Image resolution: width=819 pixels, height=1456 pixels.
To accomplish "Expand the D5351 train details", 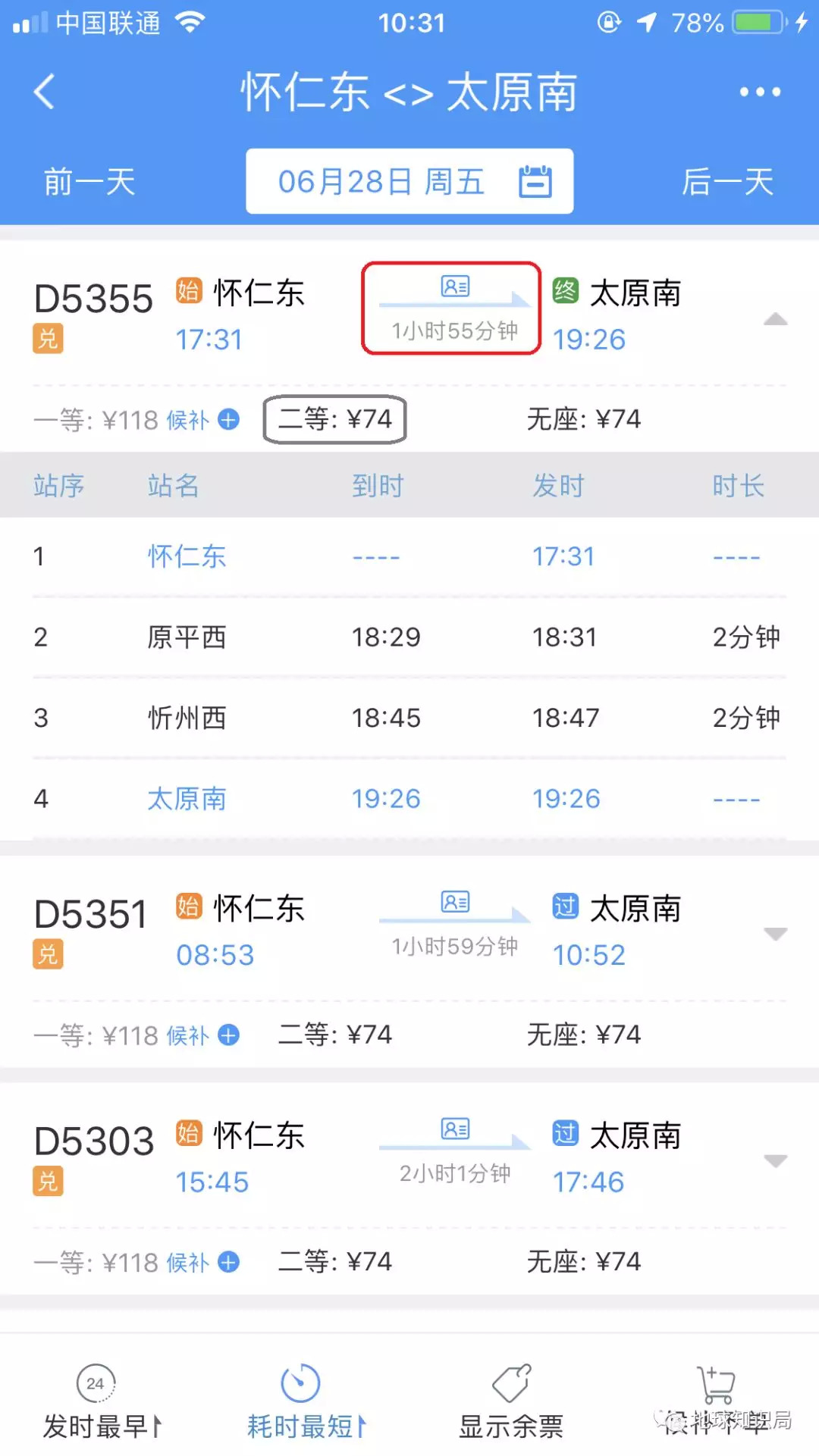I will [775, 934].
